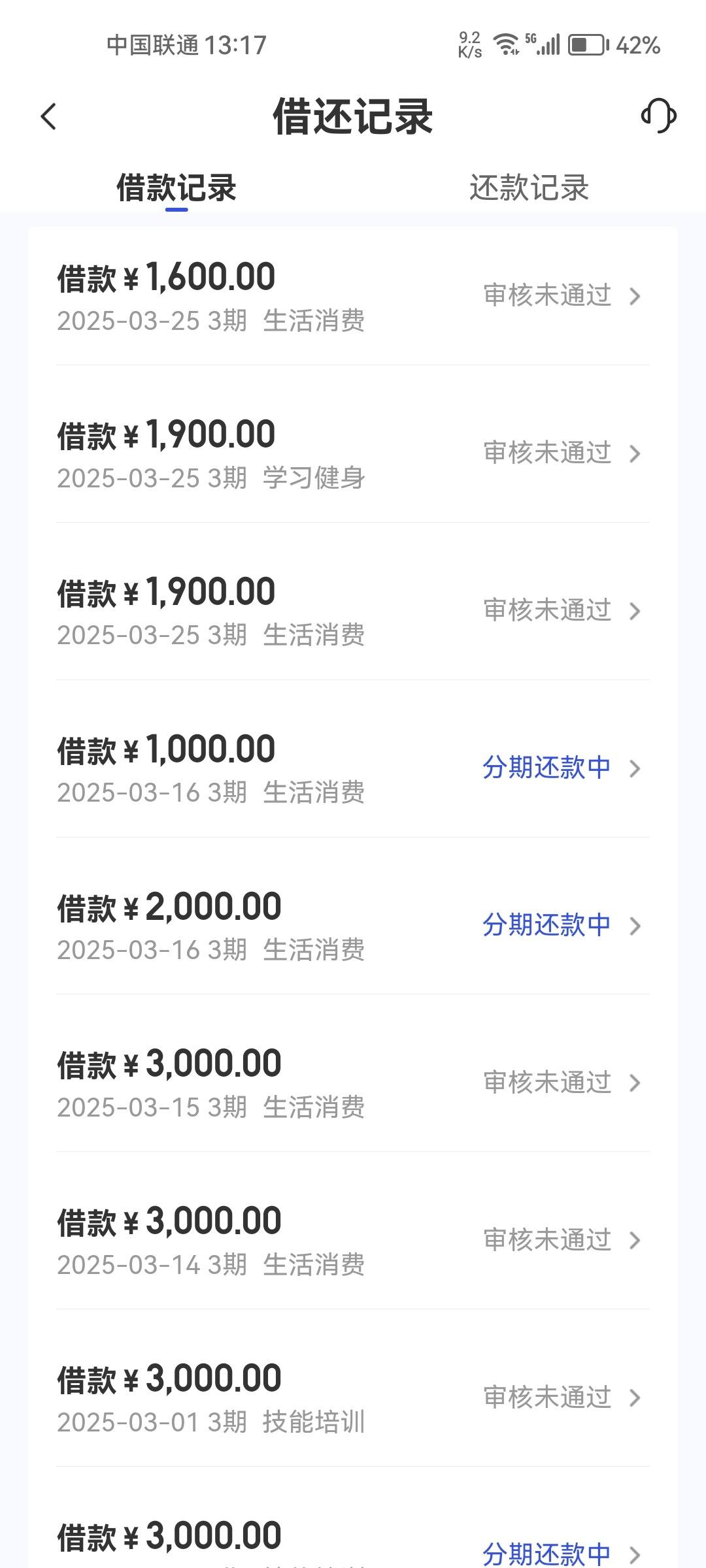This screenshot has width=706, height=1568.
Task: Go back using the top-left arrow
Action: [48, 117]
